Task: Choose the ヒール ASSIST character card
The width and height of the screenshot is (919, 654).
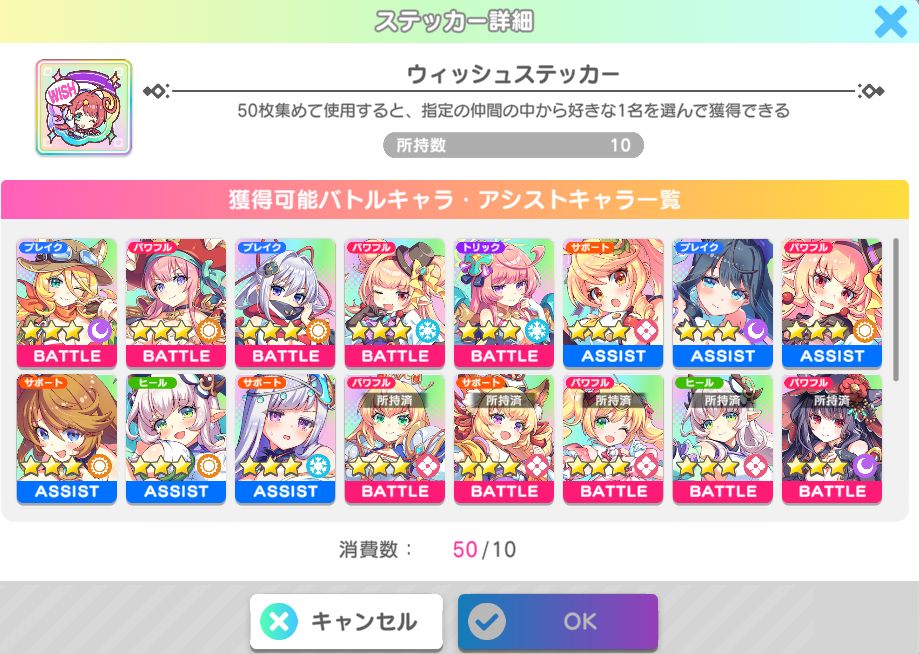Action: [x=176, y=438]
